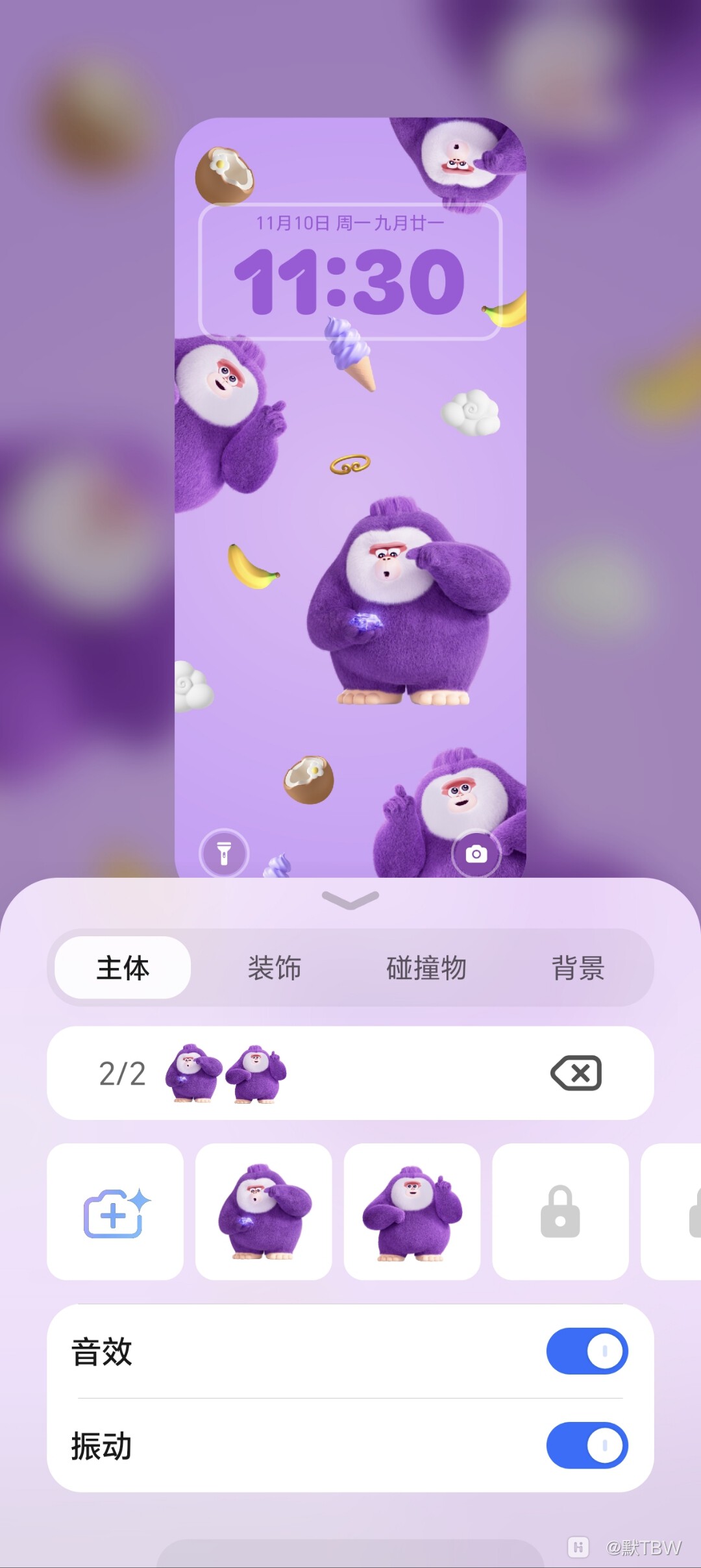Viewport: 701px width, 1568px height.
Task: Select the gorilla pointing its finger up
Action: click(x=412, y=1212)
